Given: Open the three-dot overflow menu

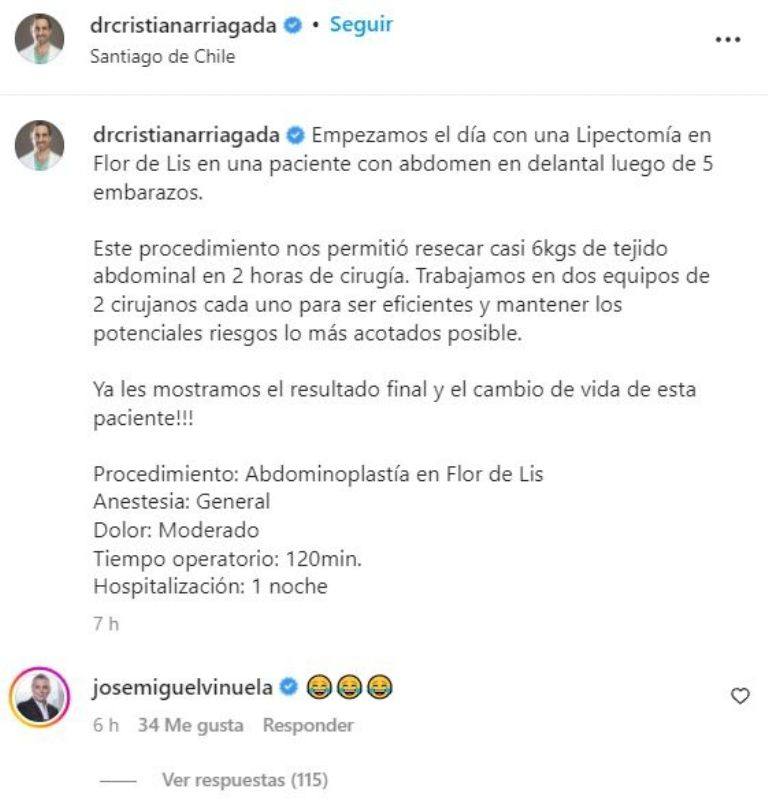Looking at the screenshot, I should [x=727, y=40].
